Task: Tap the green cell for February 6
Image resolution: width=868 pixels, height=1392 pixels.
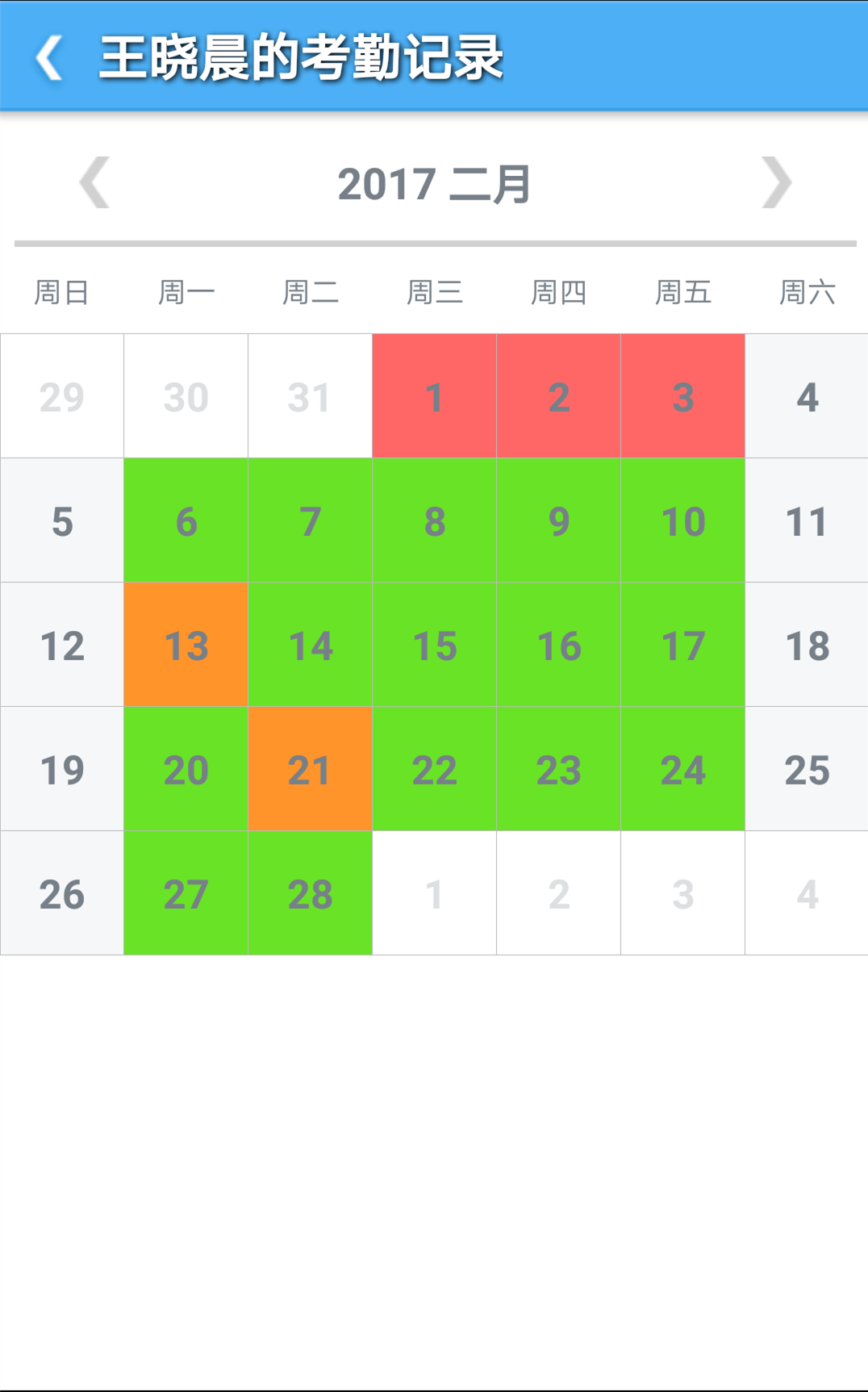Action: coord(186,520)
